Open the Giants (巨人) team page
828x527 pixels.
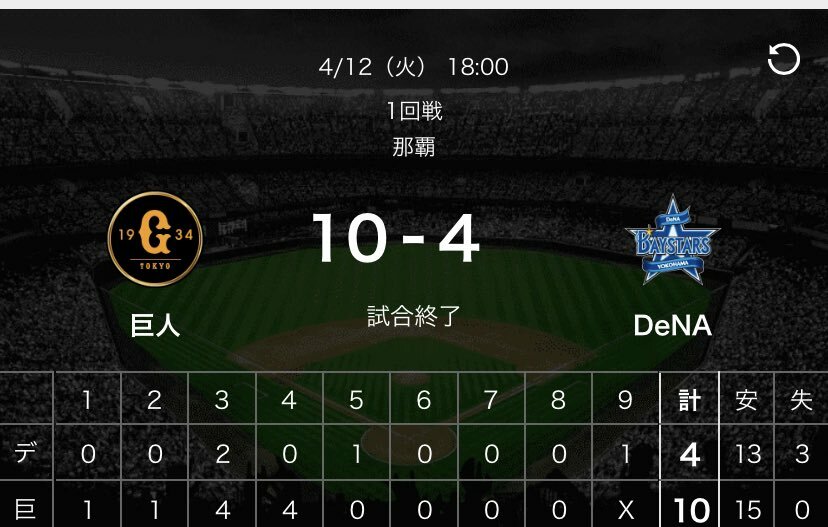(155, 239)
